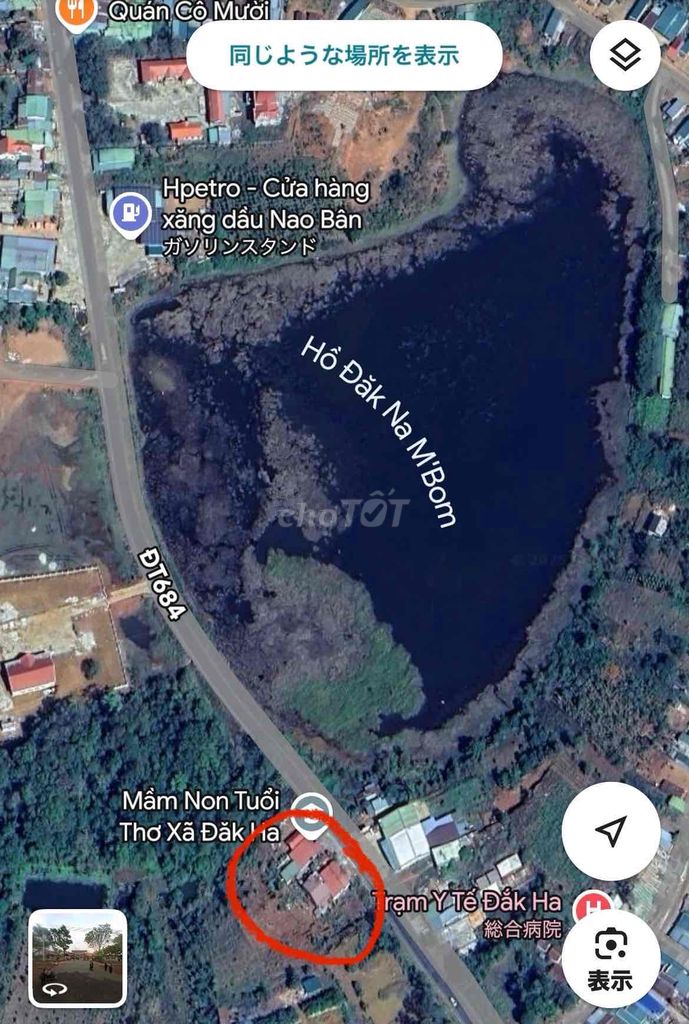Viewport: 689px width, 1024px height.
Task: Select the Quán Cô Mười restaurant pin
Action: click(x=76, y=12)
